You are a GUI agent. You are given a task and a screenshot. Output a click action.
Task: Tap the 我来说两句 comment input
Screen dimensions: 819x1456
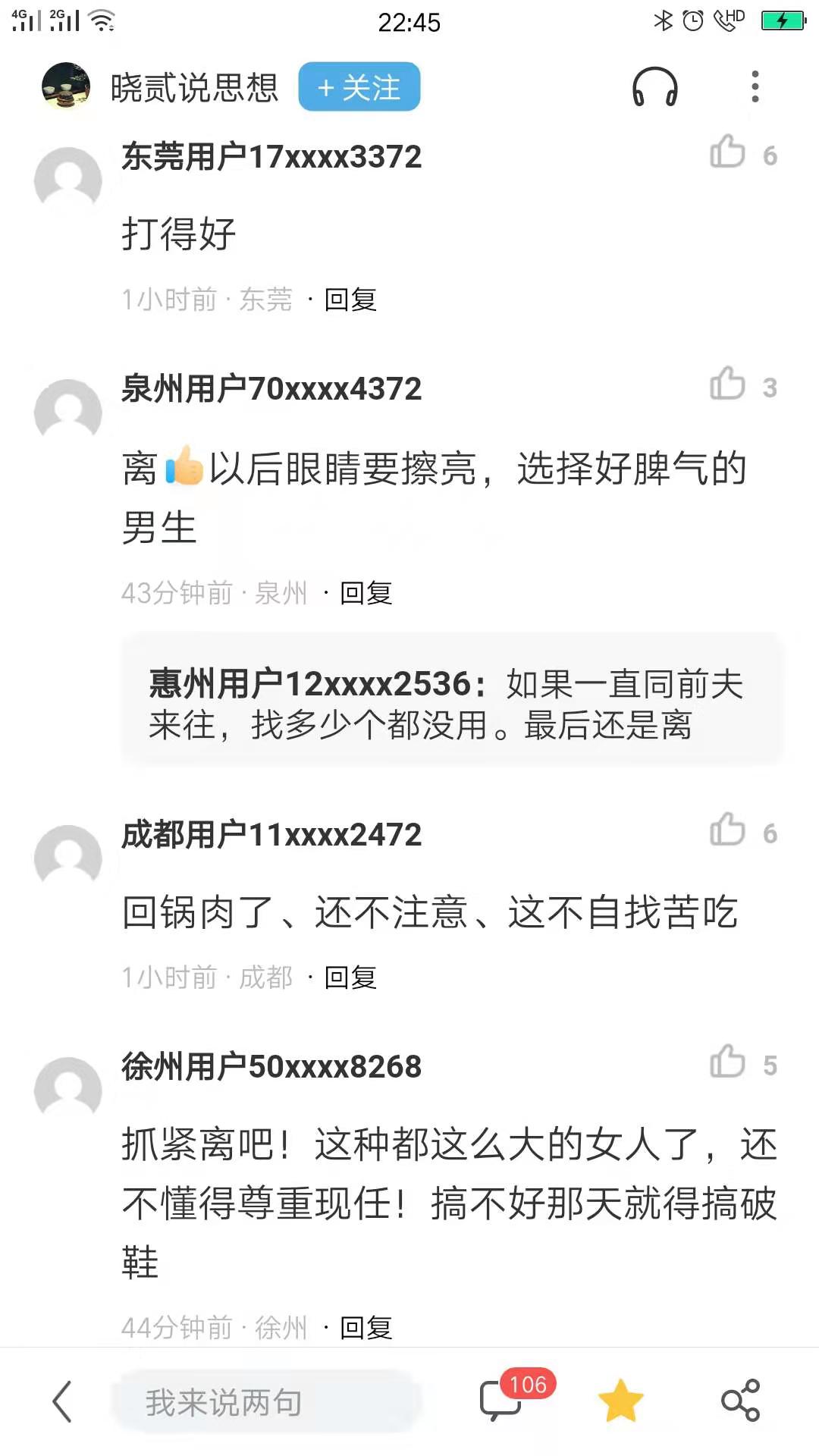265,1401
